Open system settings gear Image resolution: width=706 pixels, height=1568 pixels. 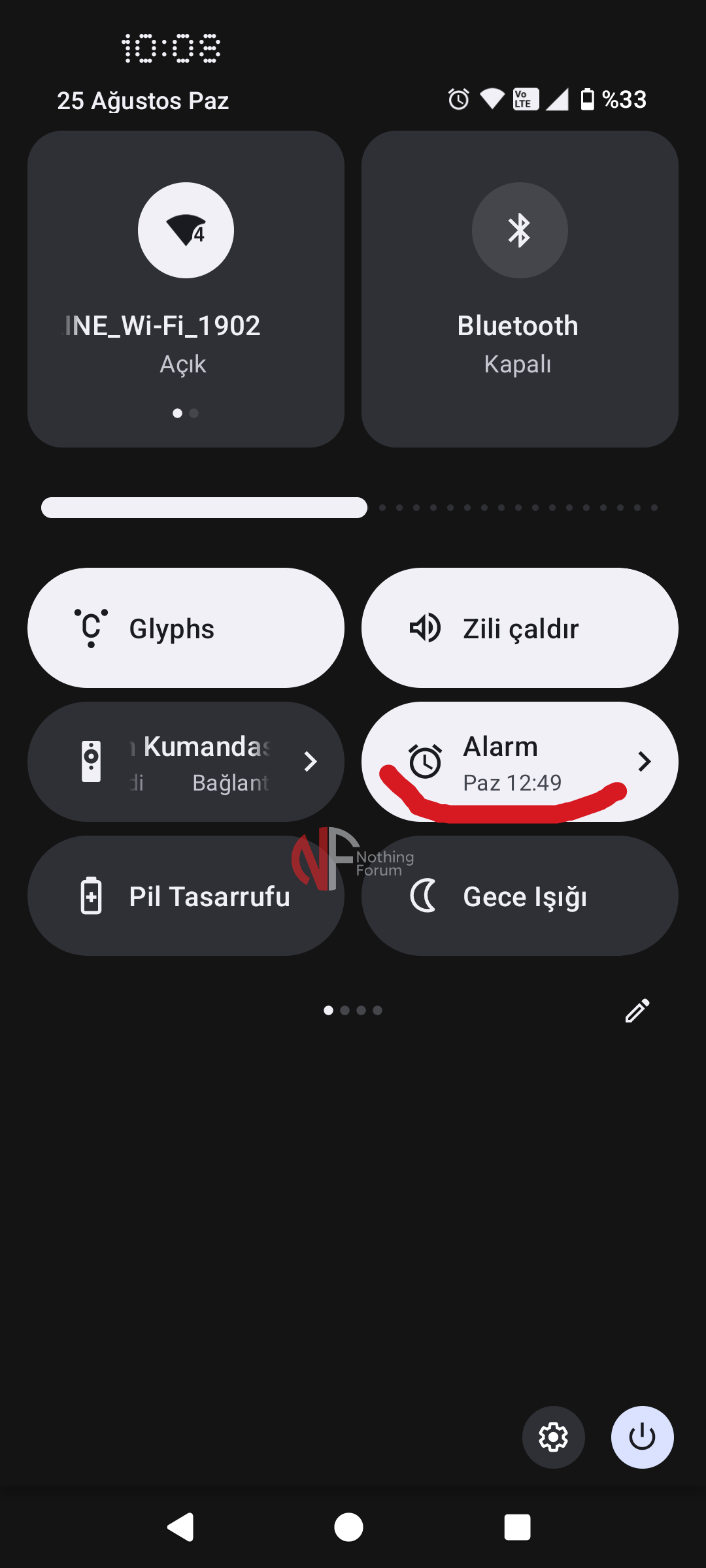point(553,1437)
